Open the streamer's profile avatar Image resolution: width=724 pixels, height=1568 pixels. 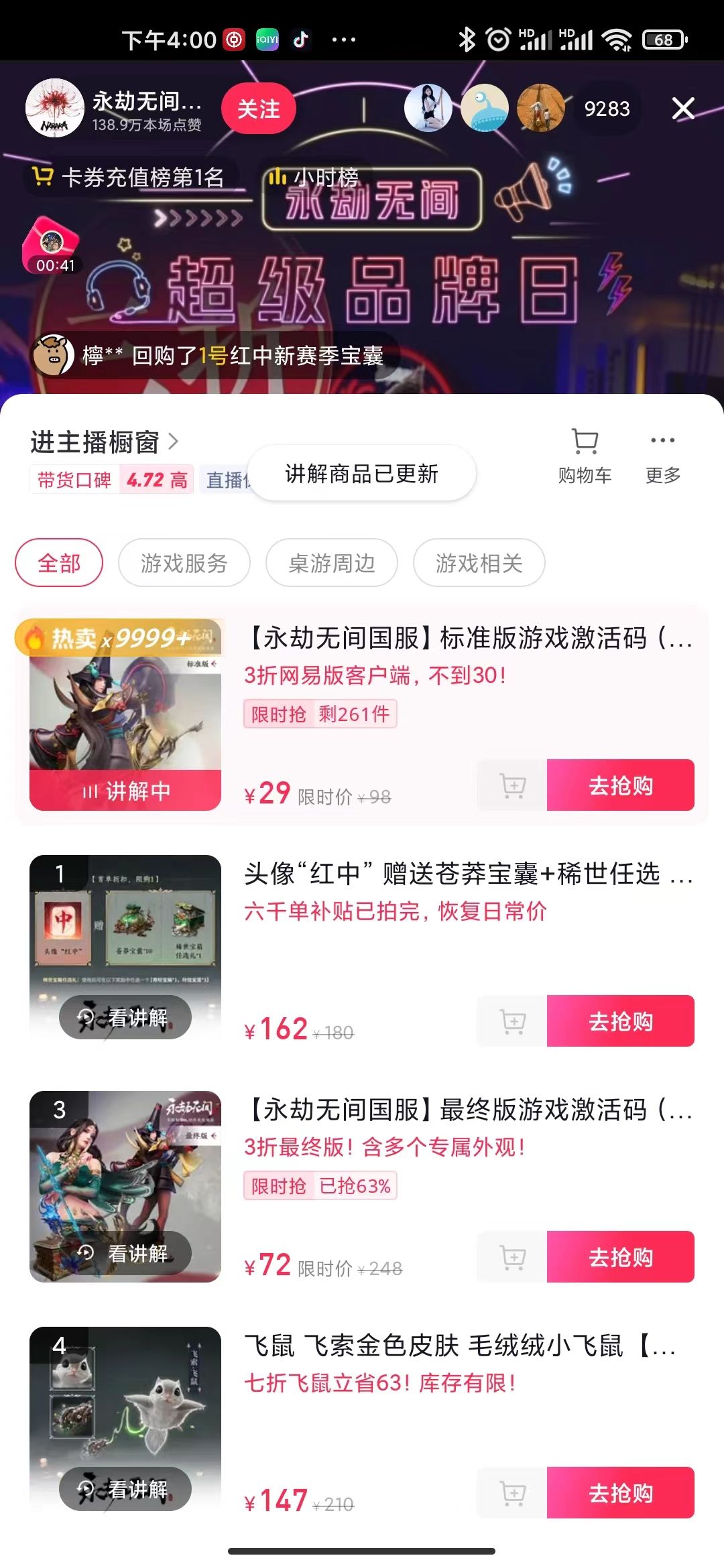[54, 107]
